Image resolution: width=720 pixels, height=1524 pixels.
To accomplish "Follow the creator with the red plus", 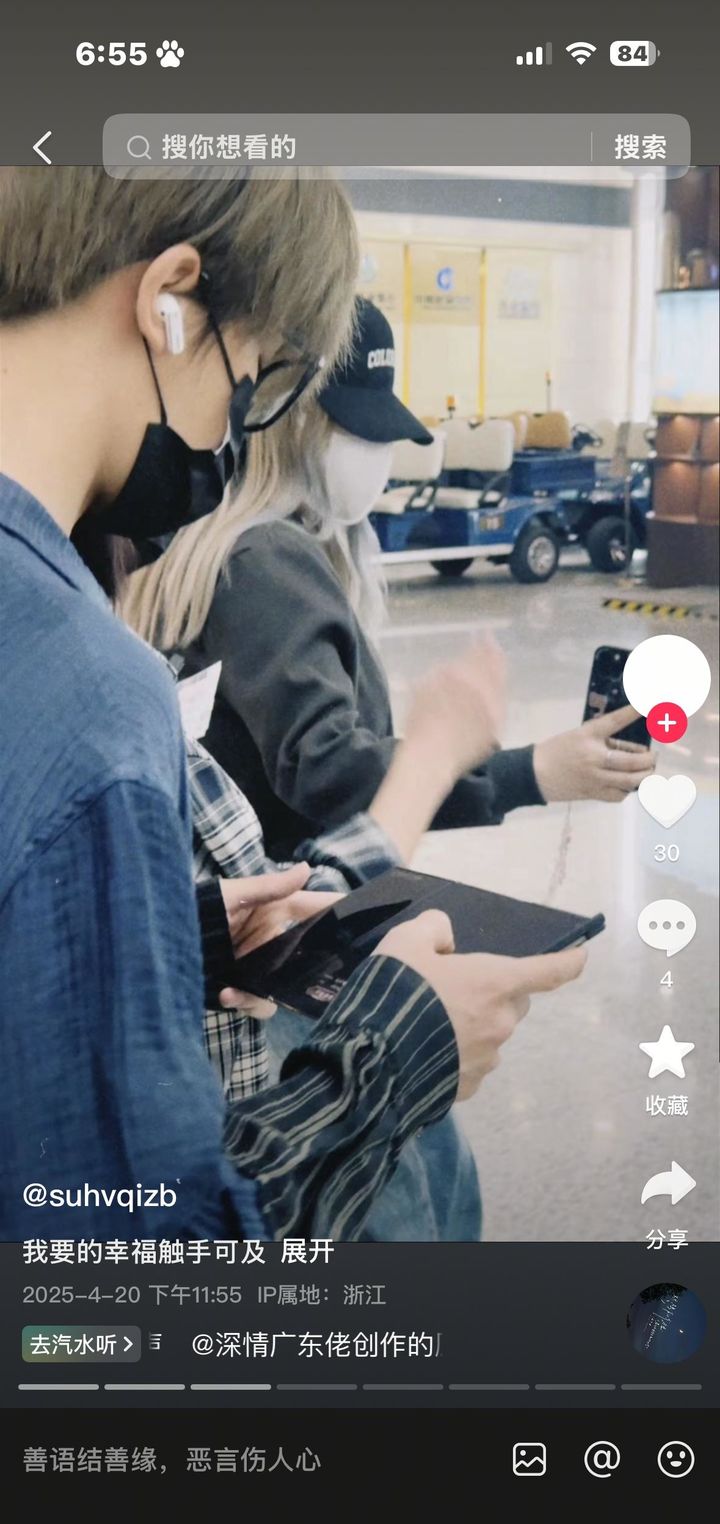I will click(666, 722).
